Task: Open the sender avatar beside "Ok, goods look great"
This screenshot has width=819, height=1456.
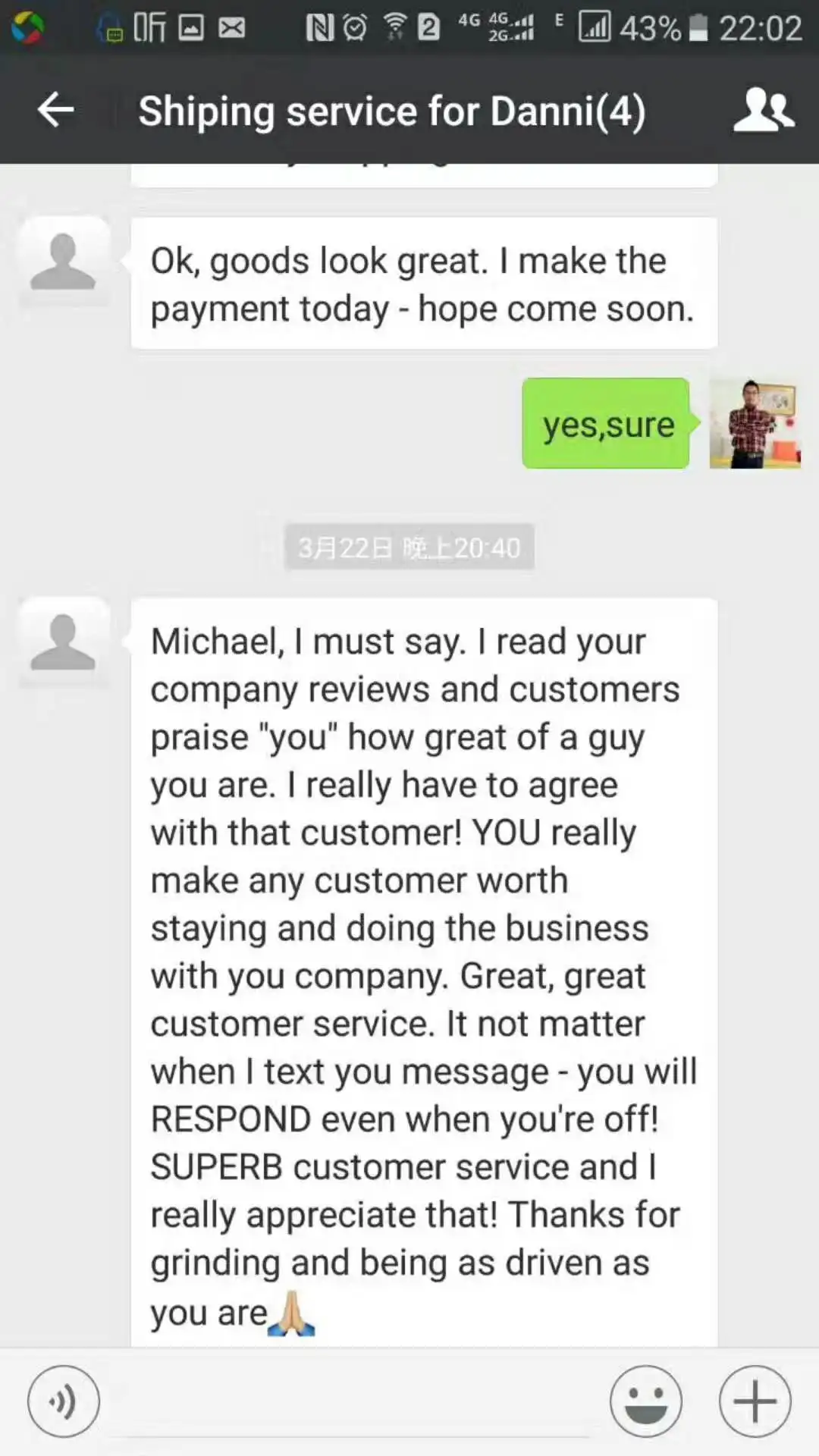Action: 64,262
